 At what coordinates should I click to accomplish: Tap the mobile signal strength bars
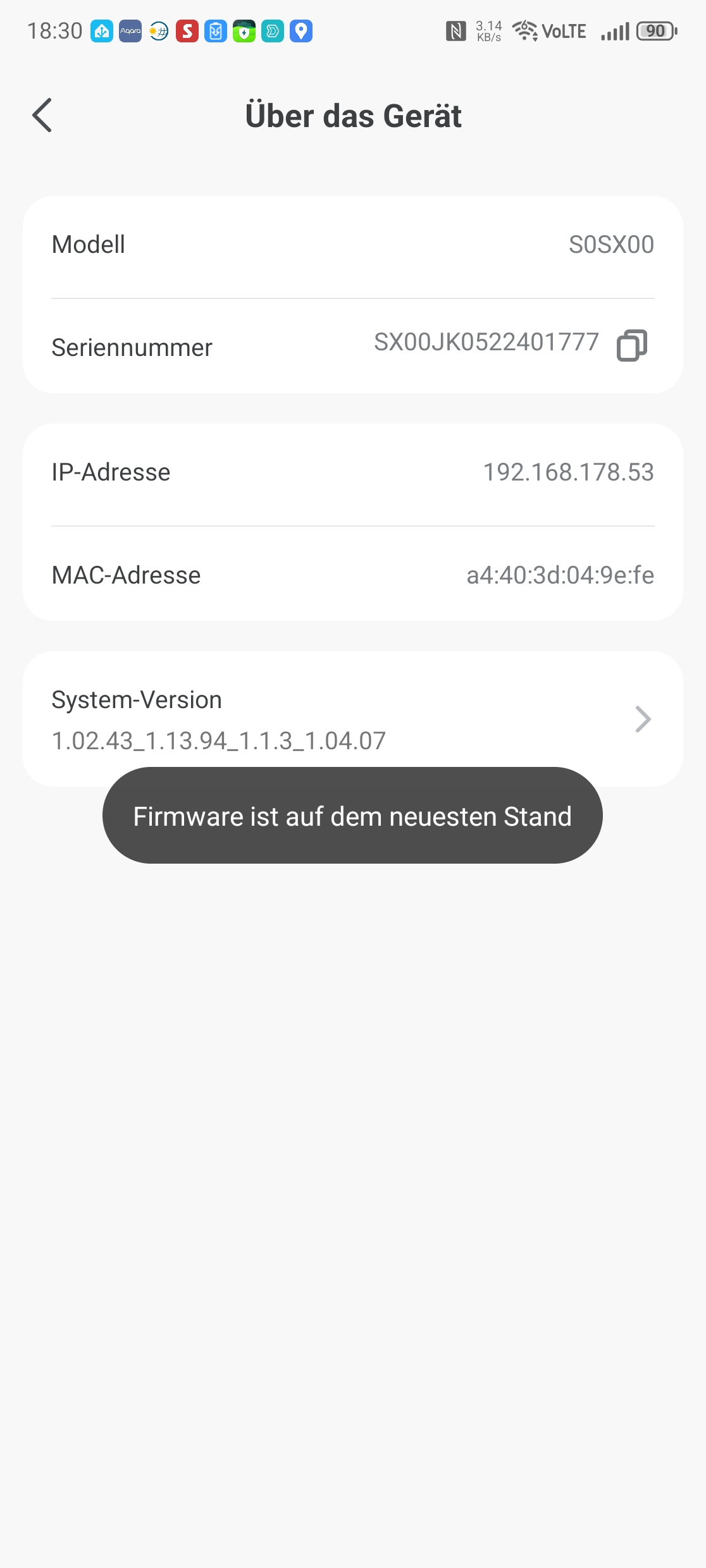coord(614,30)
